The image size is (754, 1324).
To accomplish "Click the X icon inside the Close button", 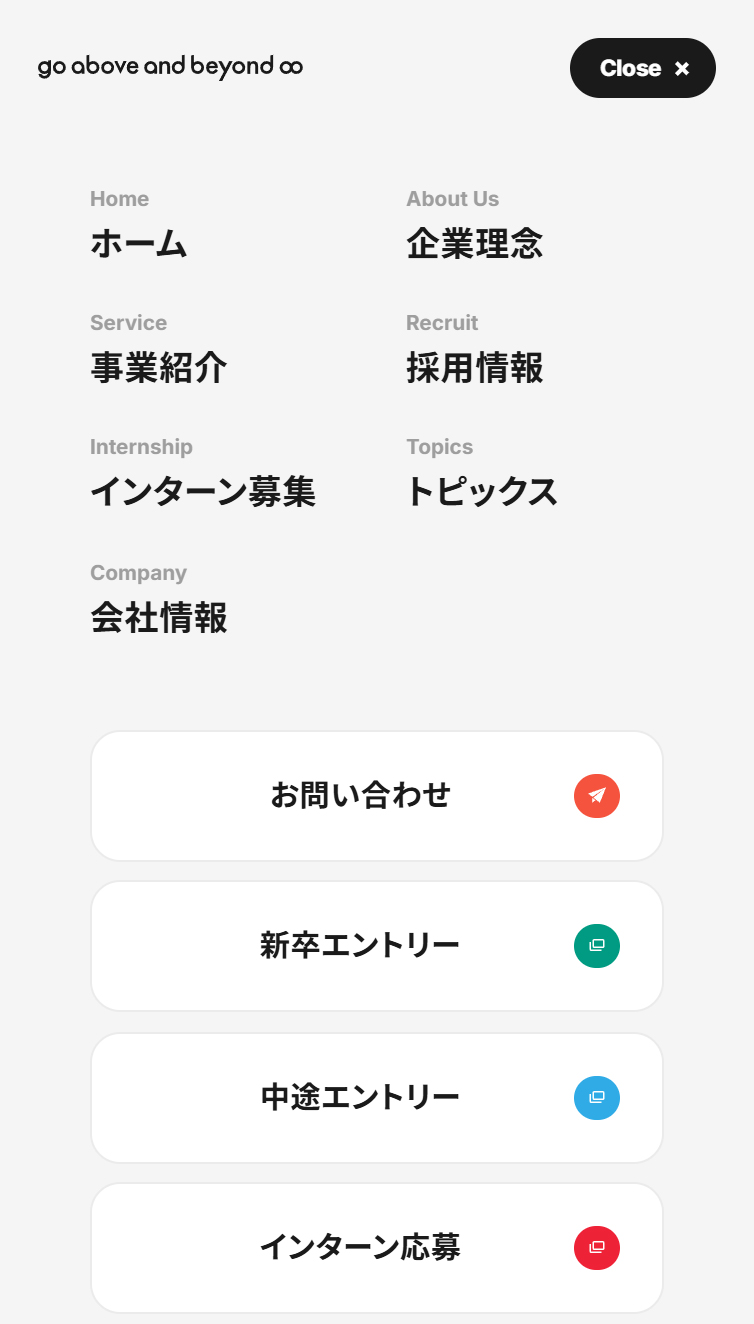I will 682,68.
